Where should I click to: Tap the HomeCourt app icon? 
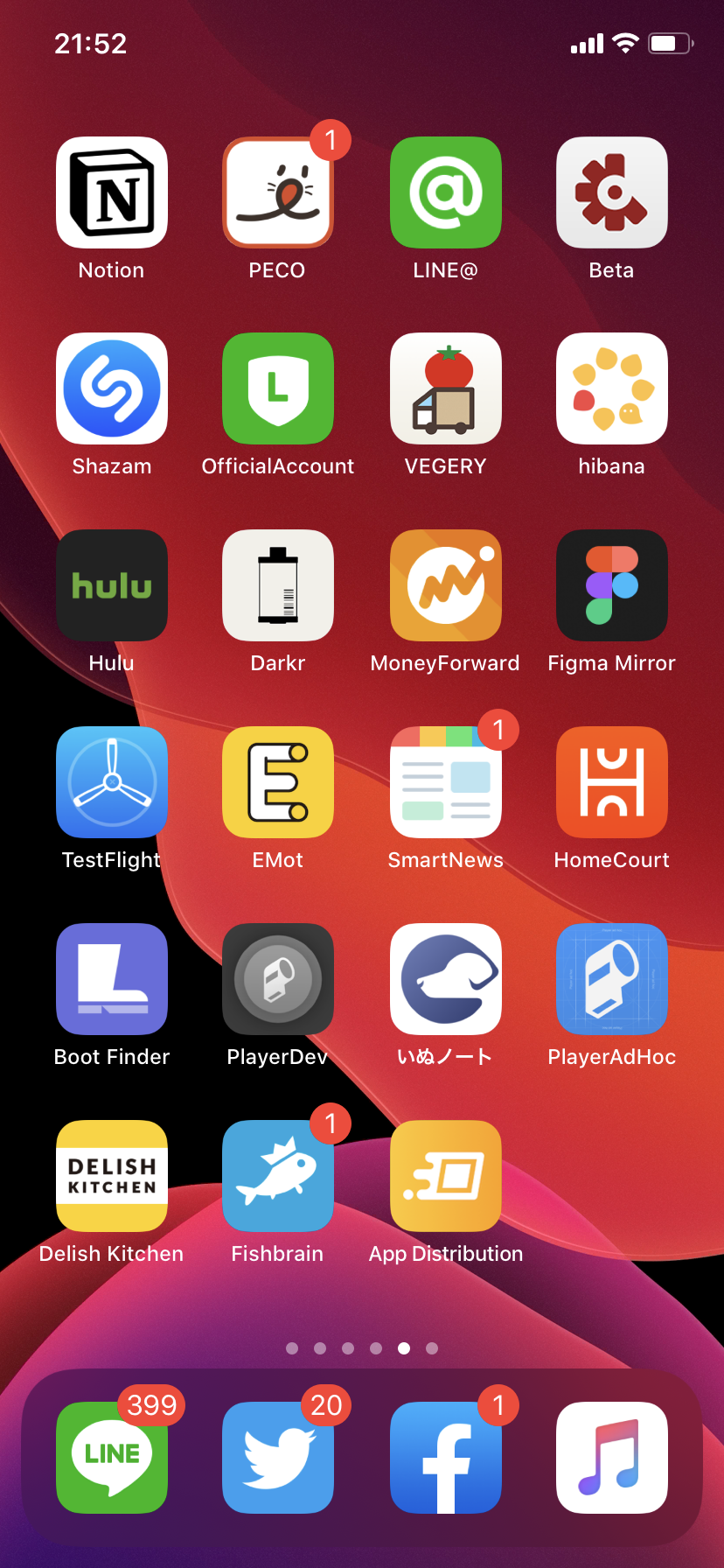(x=612, y=782)
